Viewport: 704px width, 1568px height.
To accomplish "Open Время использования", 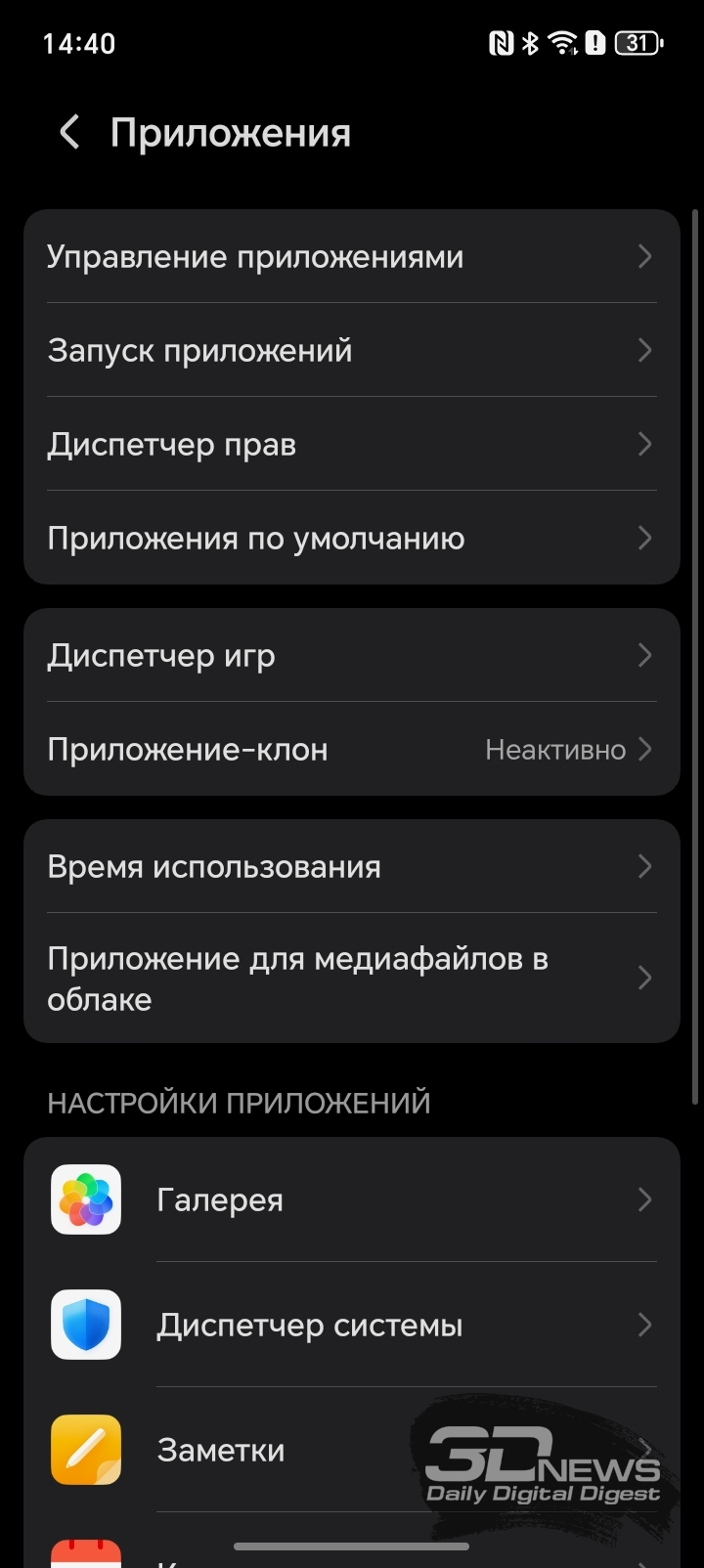I will (351, 867).
